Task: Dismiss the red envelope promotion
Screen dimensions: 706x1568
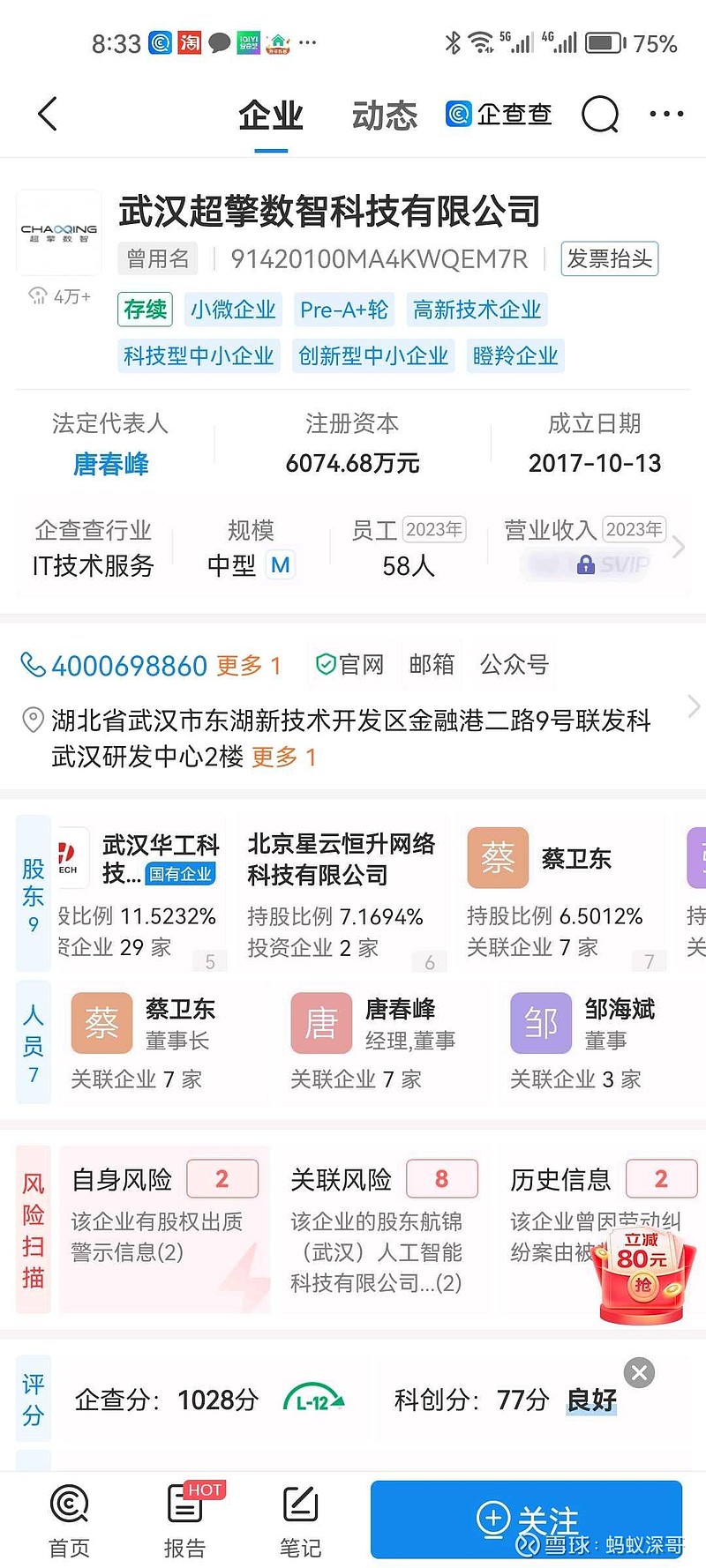Action: [x=640, y=1372]
